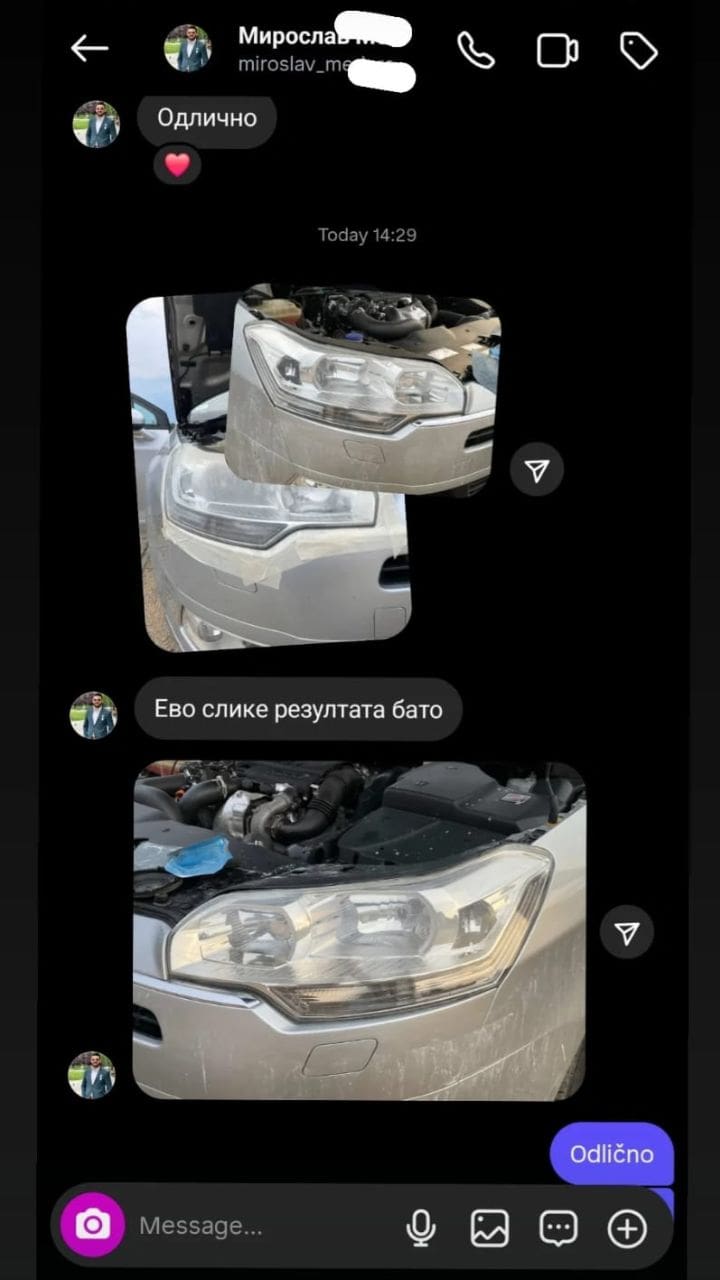
Task: Forward the large headlight result photo
Action: point(627,933)
